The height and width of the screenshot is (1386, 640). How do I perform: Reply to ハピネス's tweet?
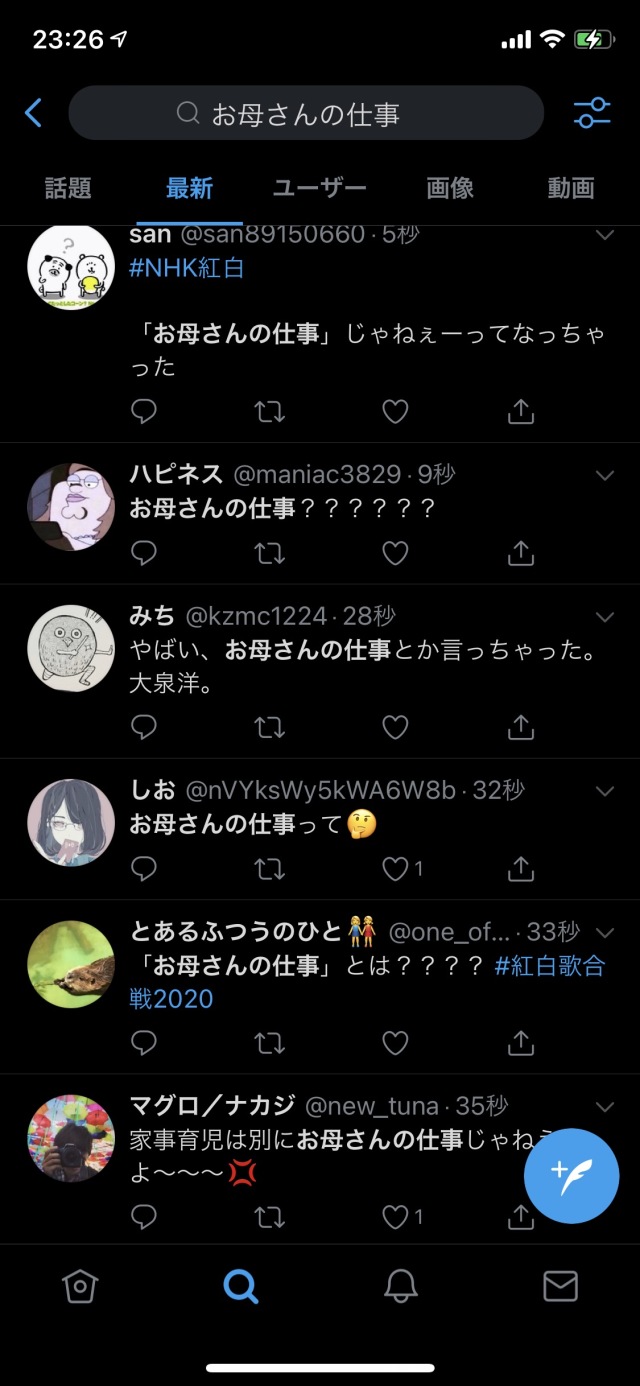coord(144,552)
